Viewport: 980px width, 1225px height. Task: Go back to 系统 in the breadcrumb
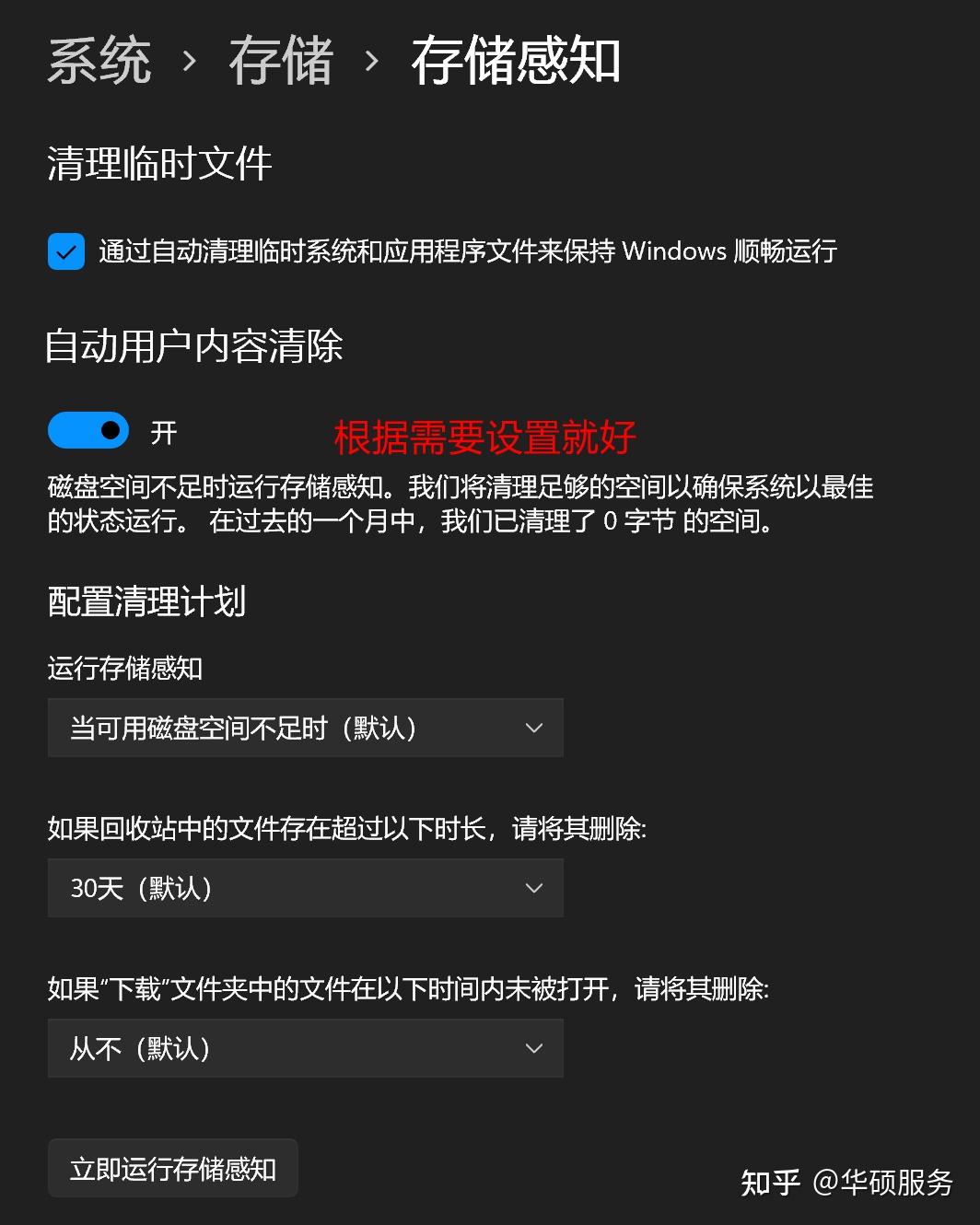[99, 62]
